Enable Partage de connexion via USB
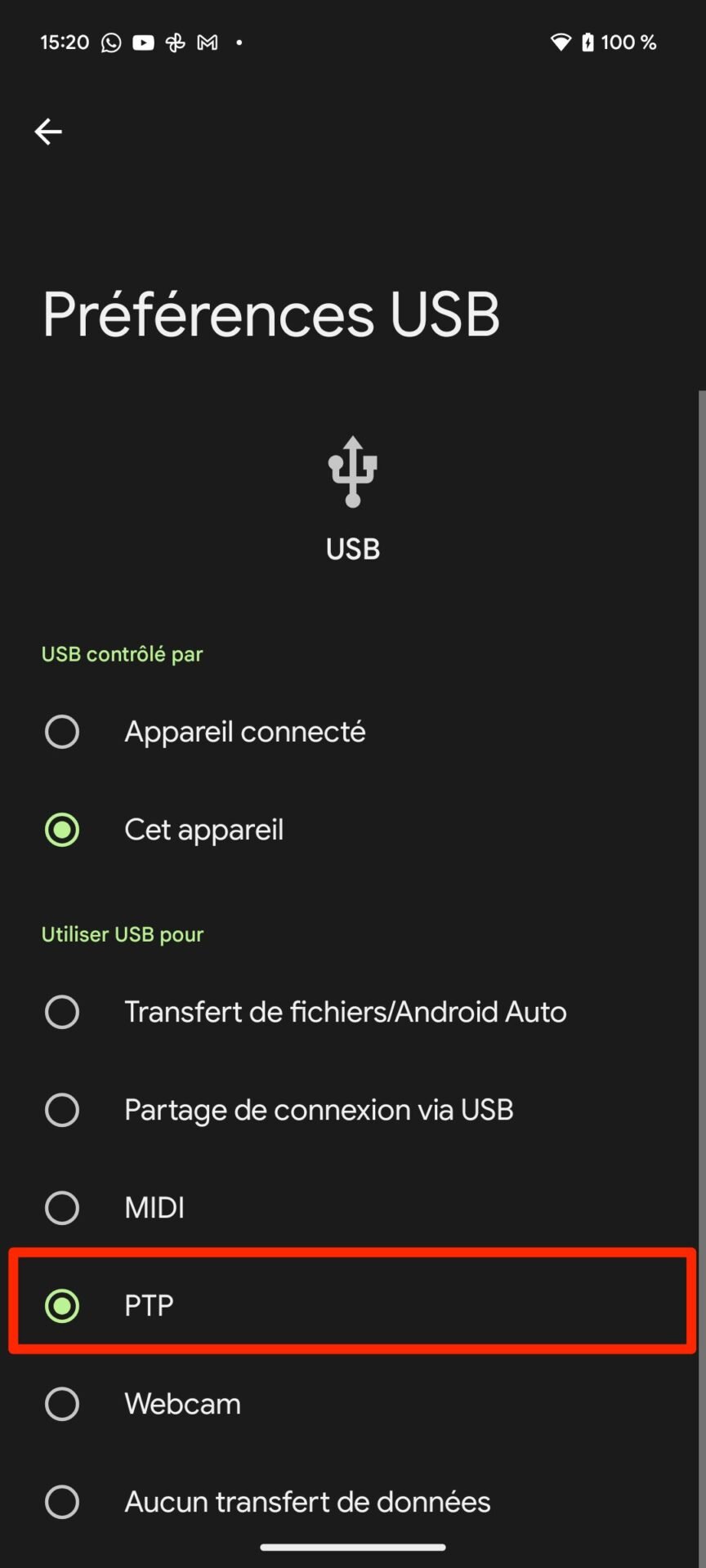This screenshot has height=1568, width=706. tap(353, 1110)
